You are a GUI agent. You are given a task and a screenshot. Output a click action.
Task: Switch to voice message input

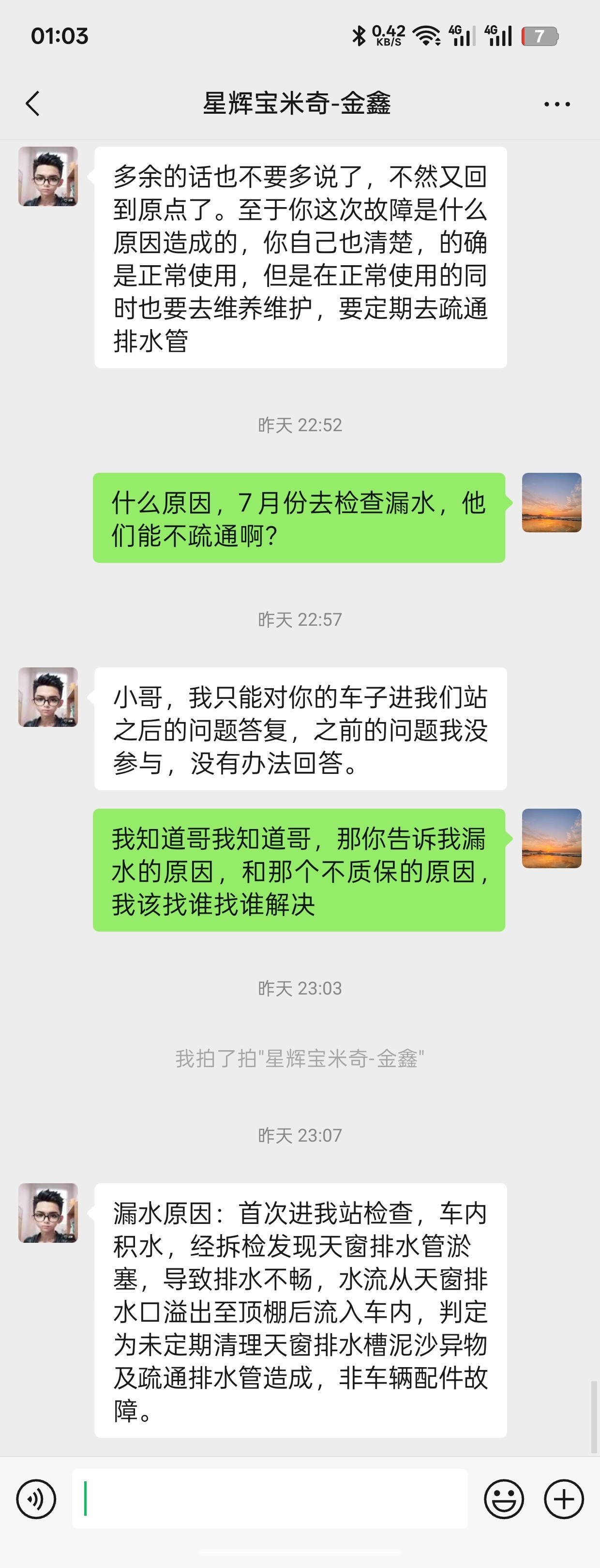(36, 1499)
